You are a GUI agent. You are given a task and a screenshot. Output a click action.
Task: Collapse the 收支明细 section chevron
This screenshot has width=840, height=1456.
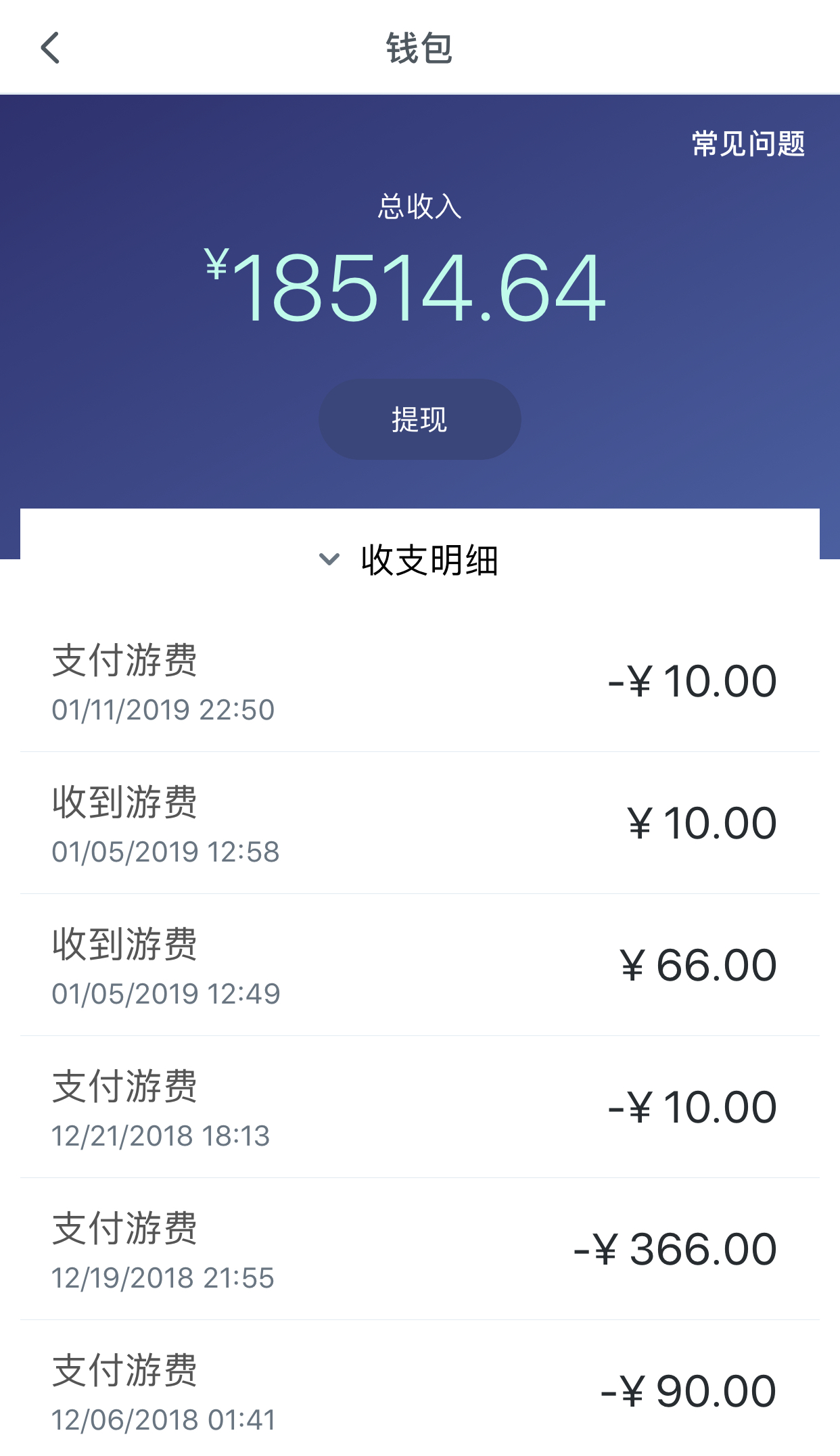(x=329, y=560)
